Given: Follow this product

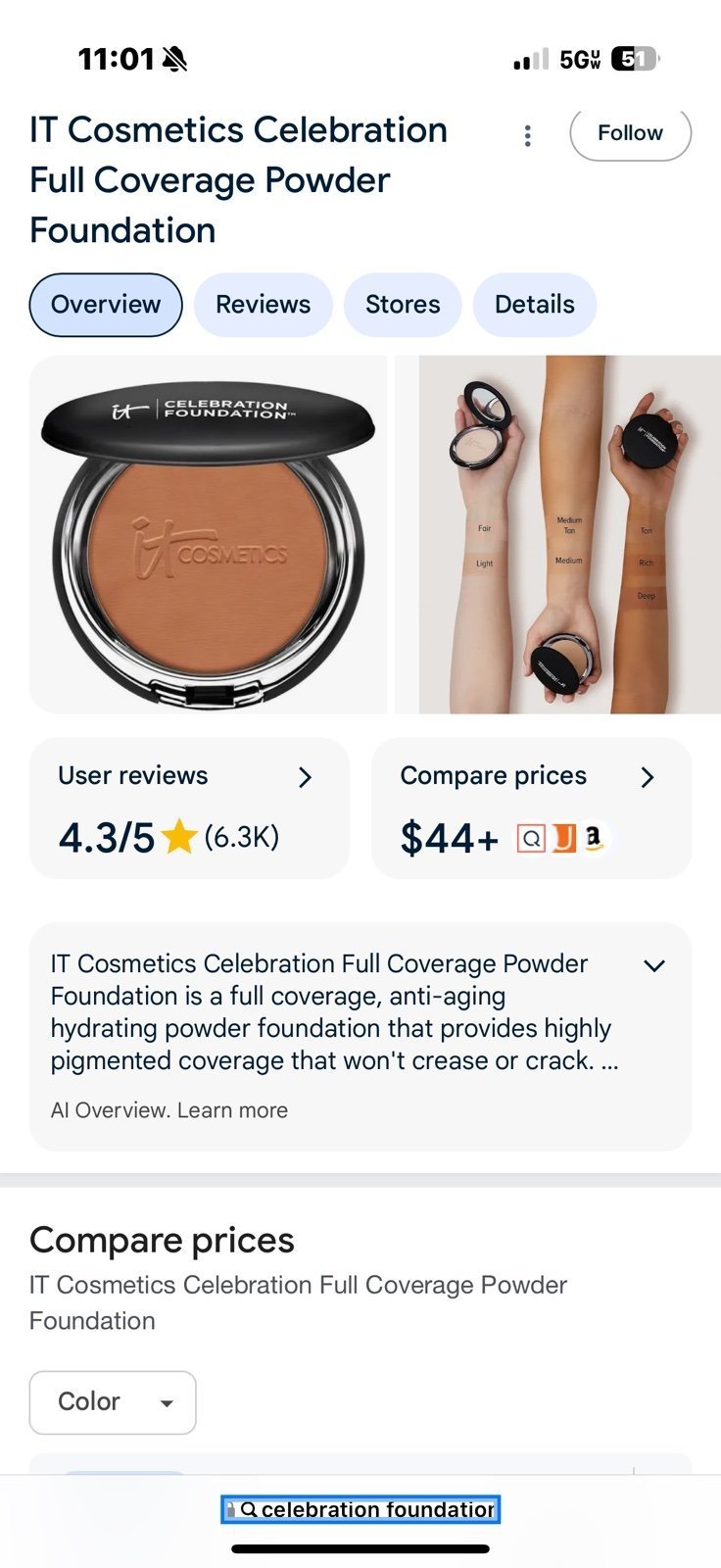Looking at the screenshot, I should 630,133.
